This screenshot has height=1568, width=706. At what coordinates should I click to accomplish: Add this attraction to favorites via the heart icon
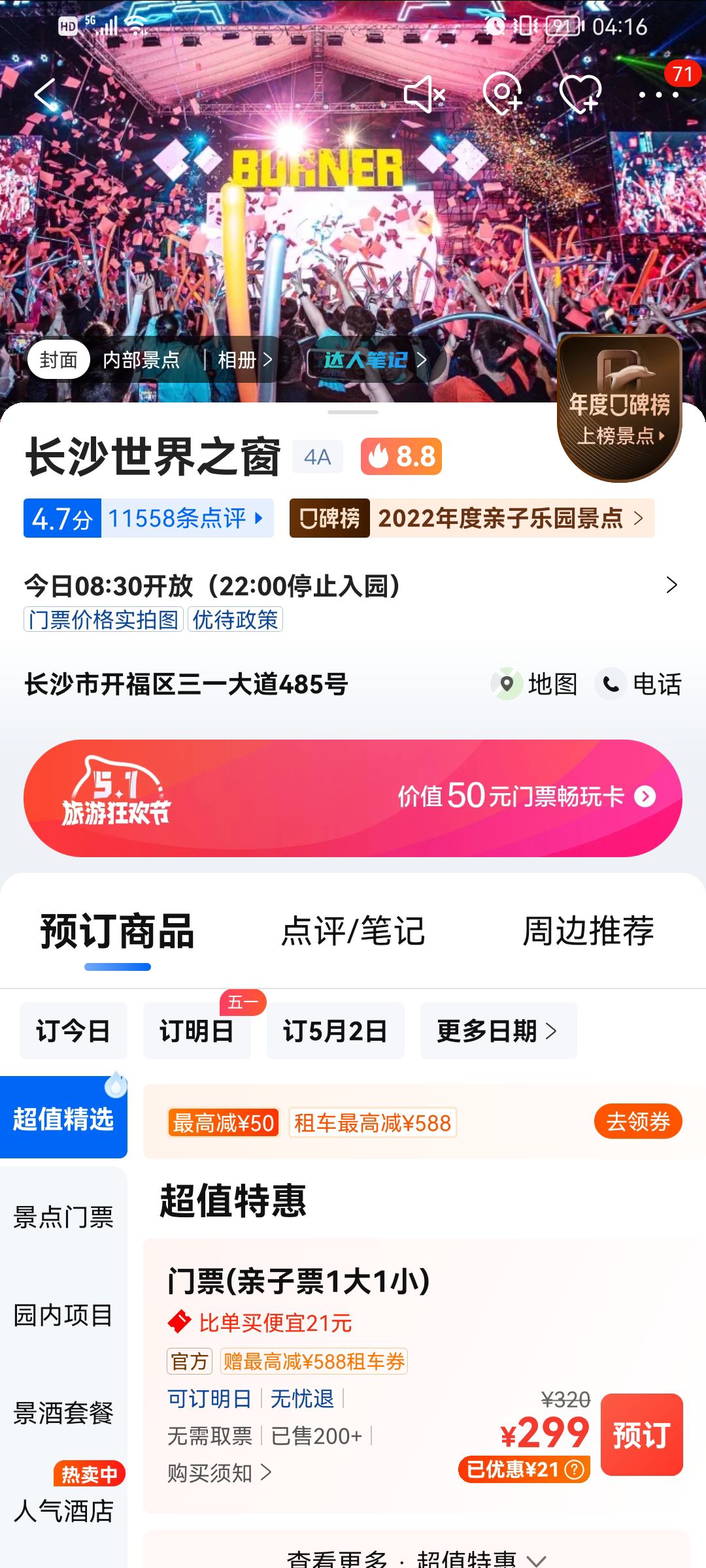(580, 94)
